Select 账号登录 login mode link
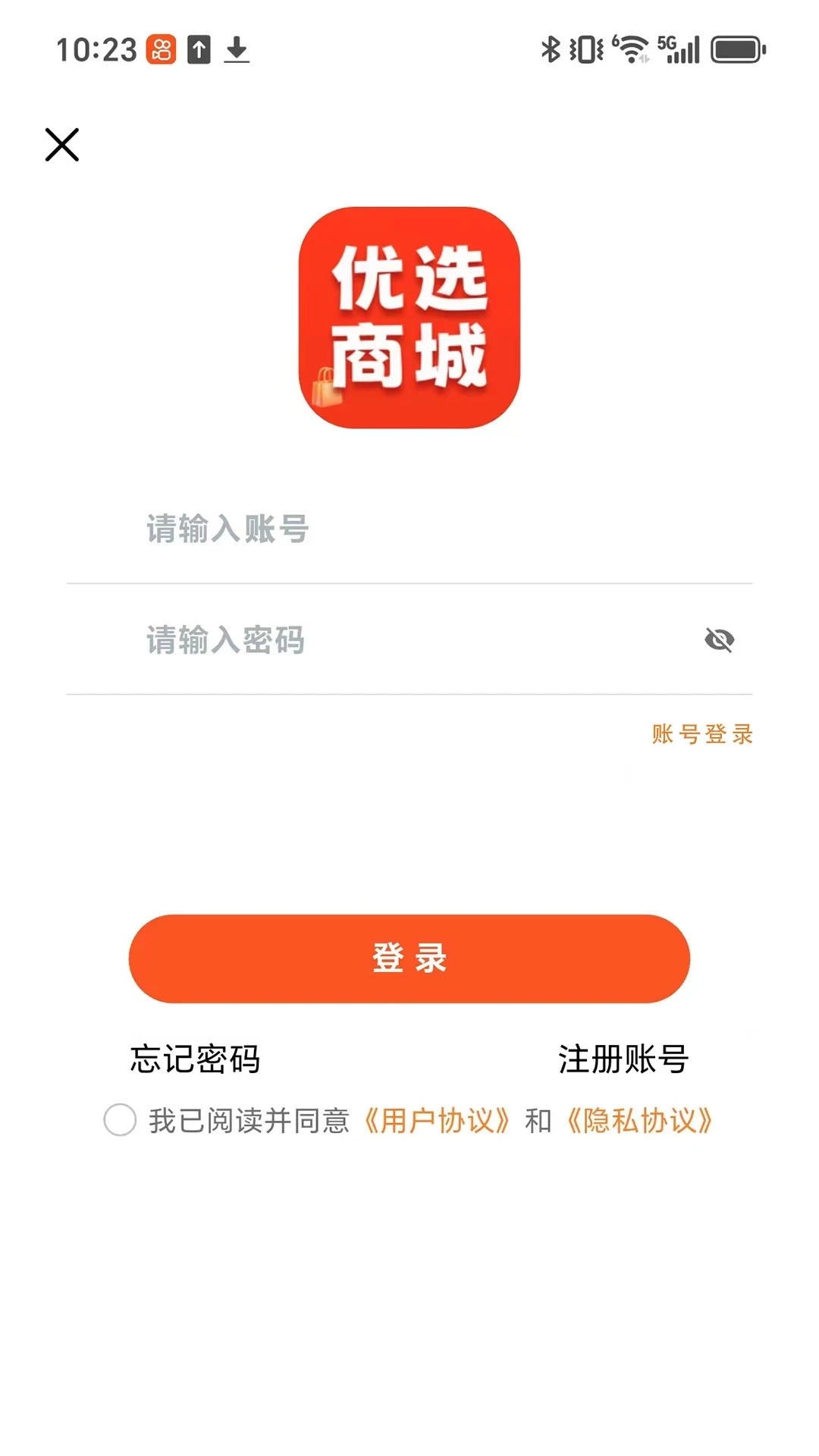Screen dimensions: 819x1456 701,734
